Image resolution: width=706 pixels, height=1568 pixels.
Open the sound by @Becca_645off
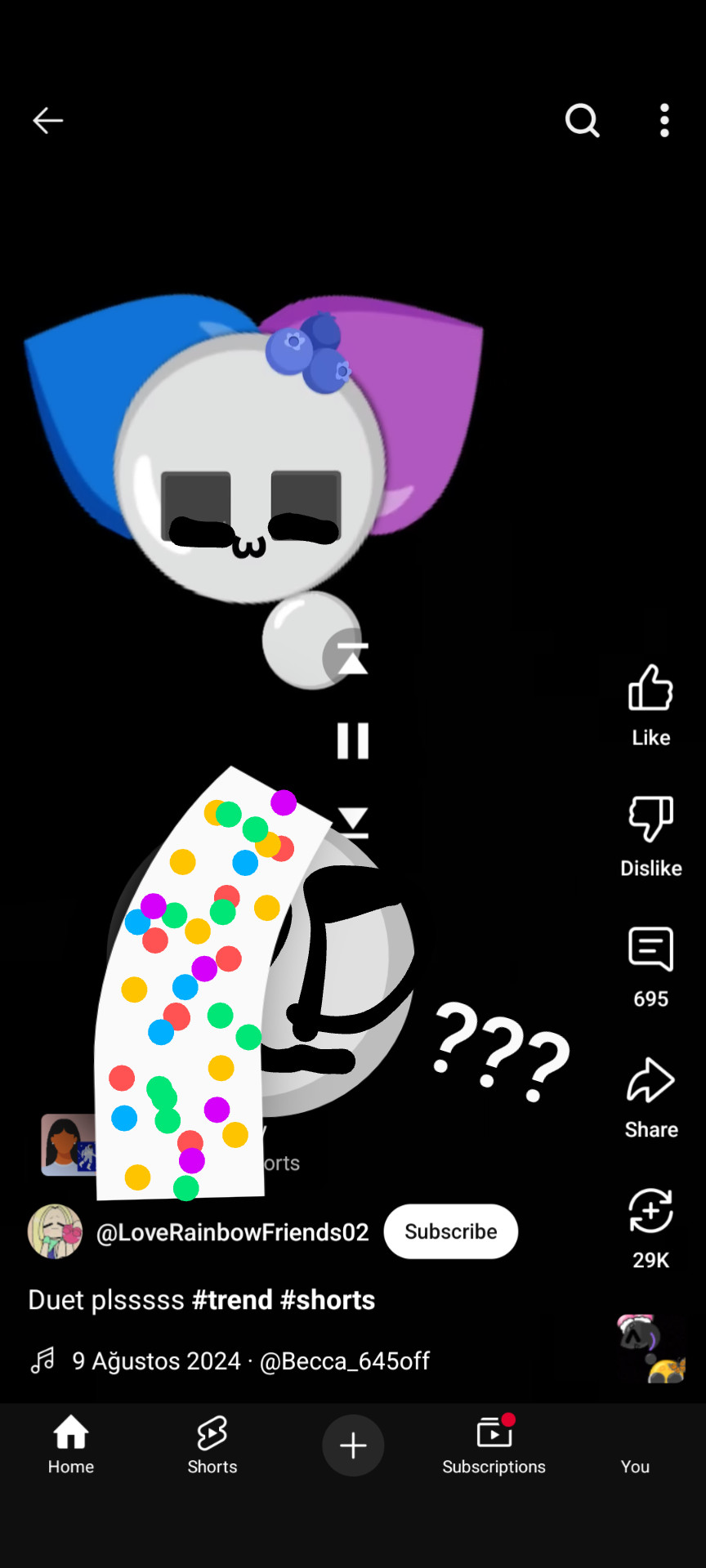coord(250,1361)
